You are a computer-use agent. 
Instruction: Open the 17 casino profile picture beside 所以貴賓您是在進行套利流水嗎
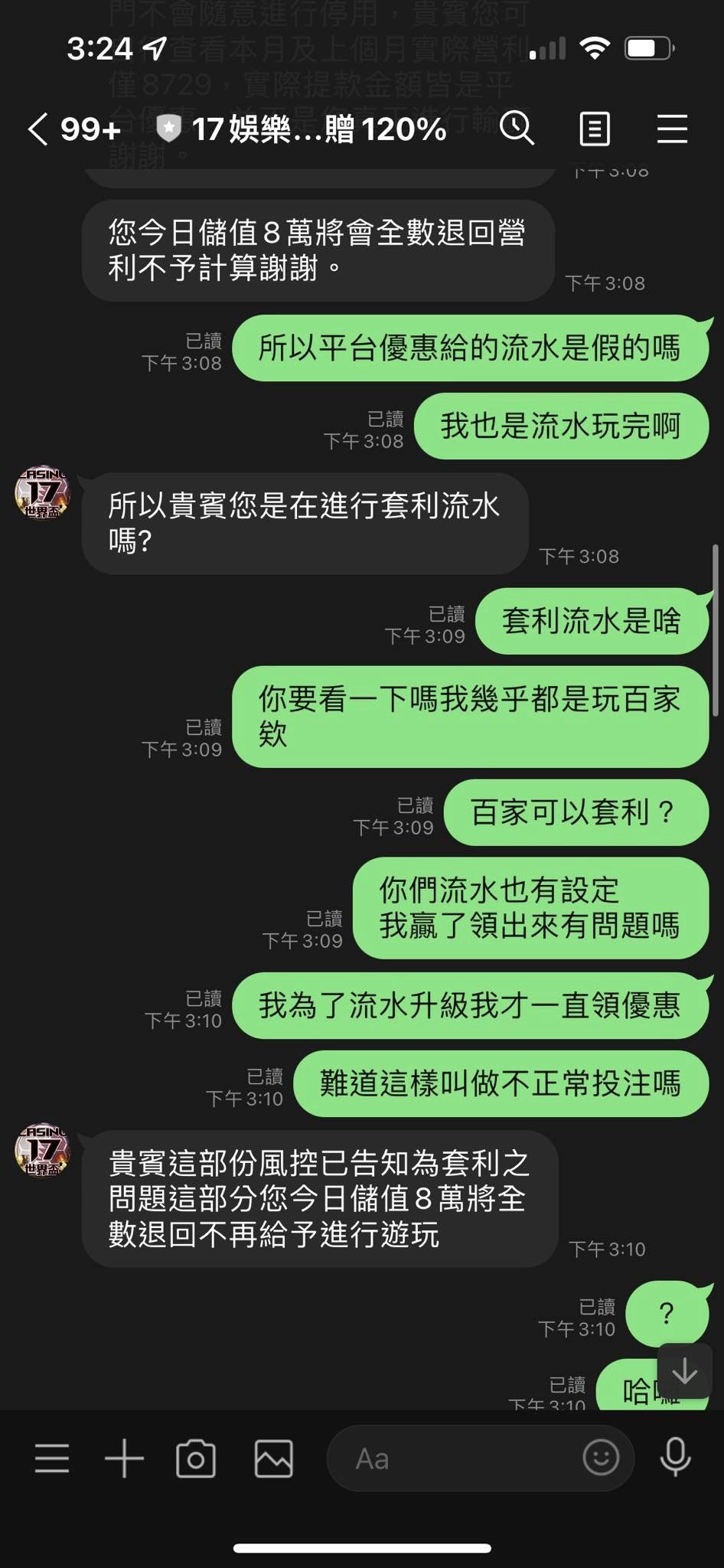click(x=43, y=492)
